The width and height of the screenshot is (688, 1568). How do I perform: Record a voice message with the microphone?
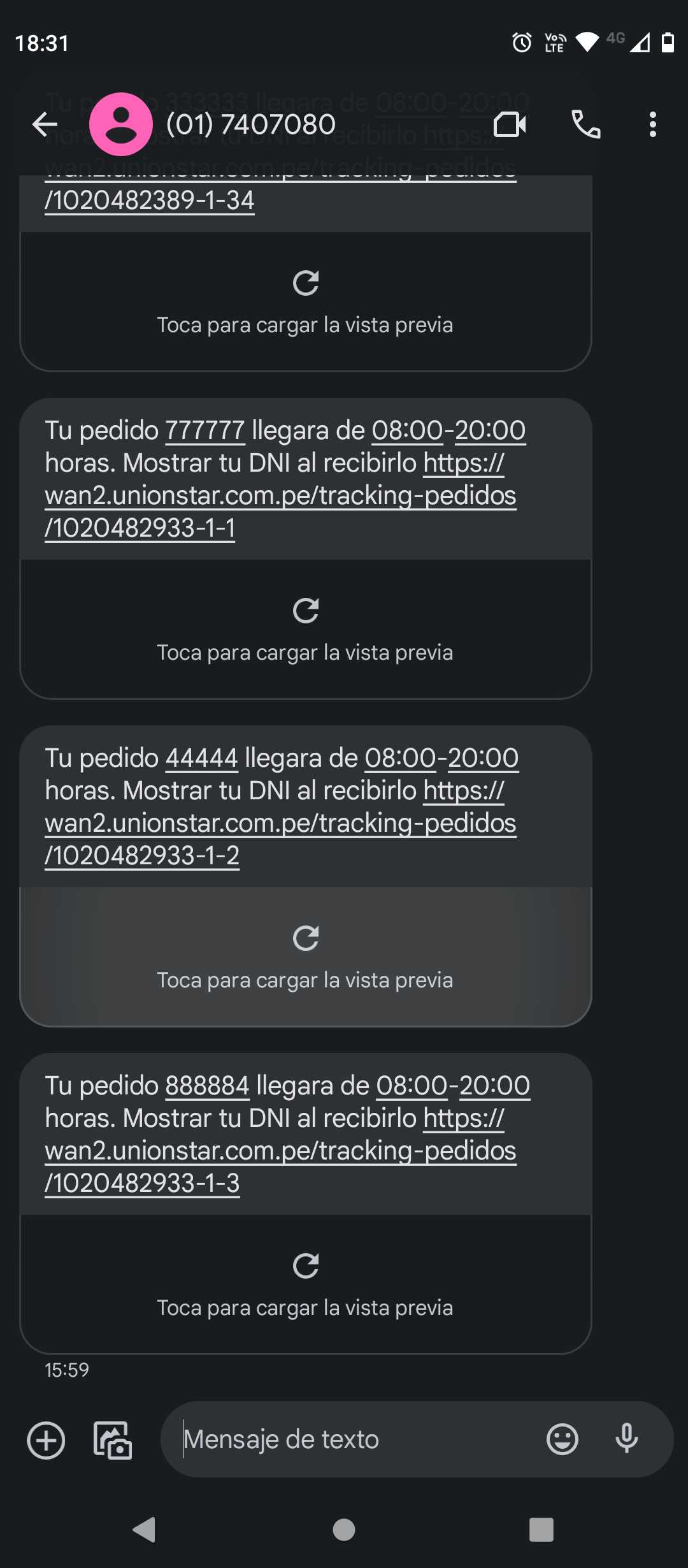point(627,1440)
